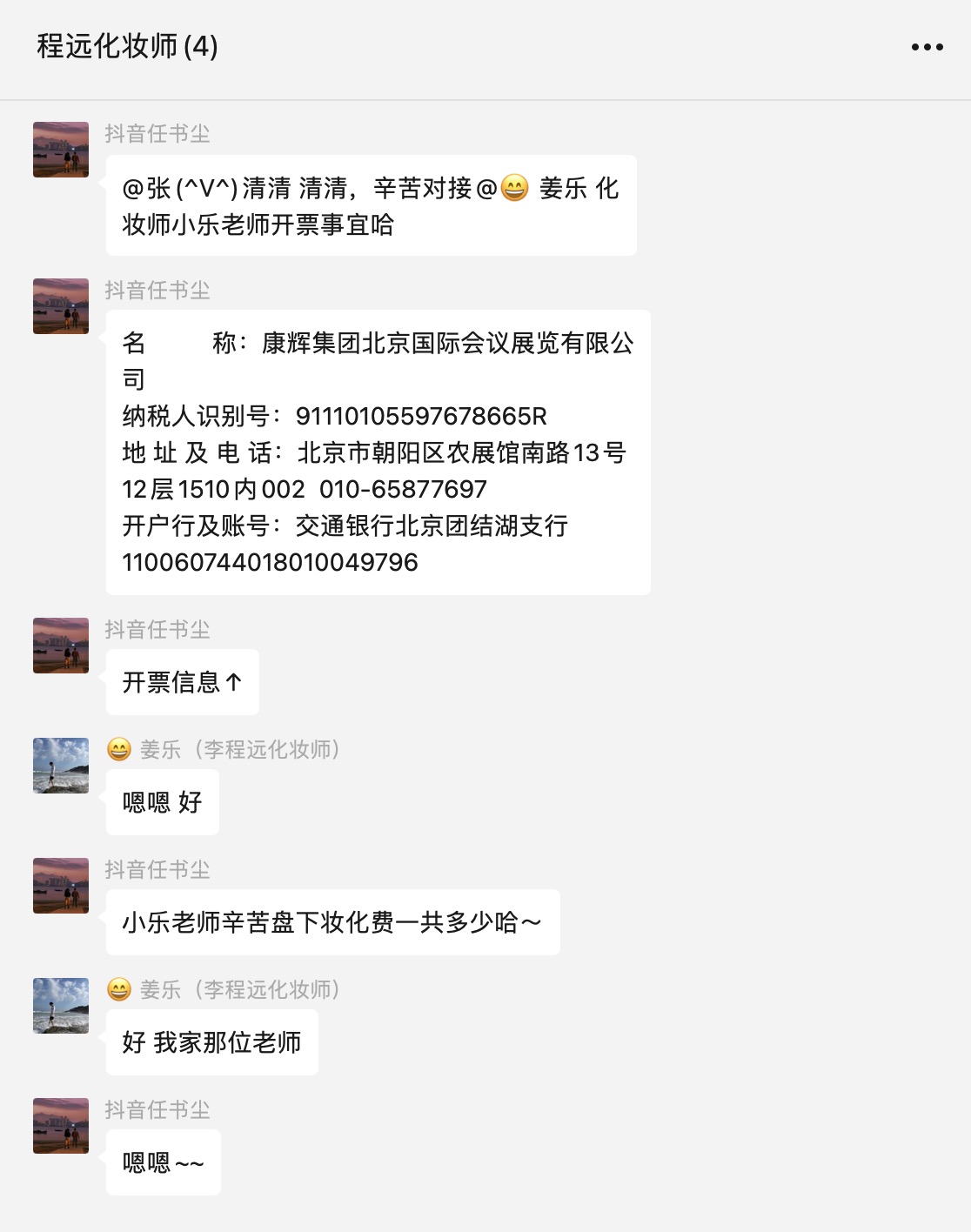View 姜乐's profile from the 嗯嗯 好 message
Screen dimensions: 971x1232
click(61, 766)
